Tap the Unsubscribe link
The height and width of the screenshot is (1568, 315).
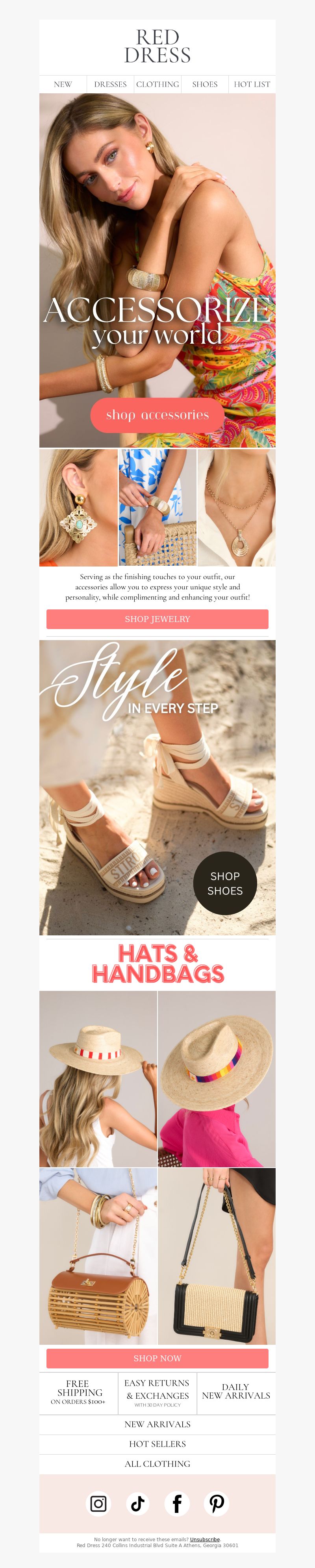(x=205, y=1539)
